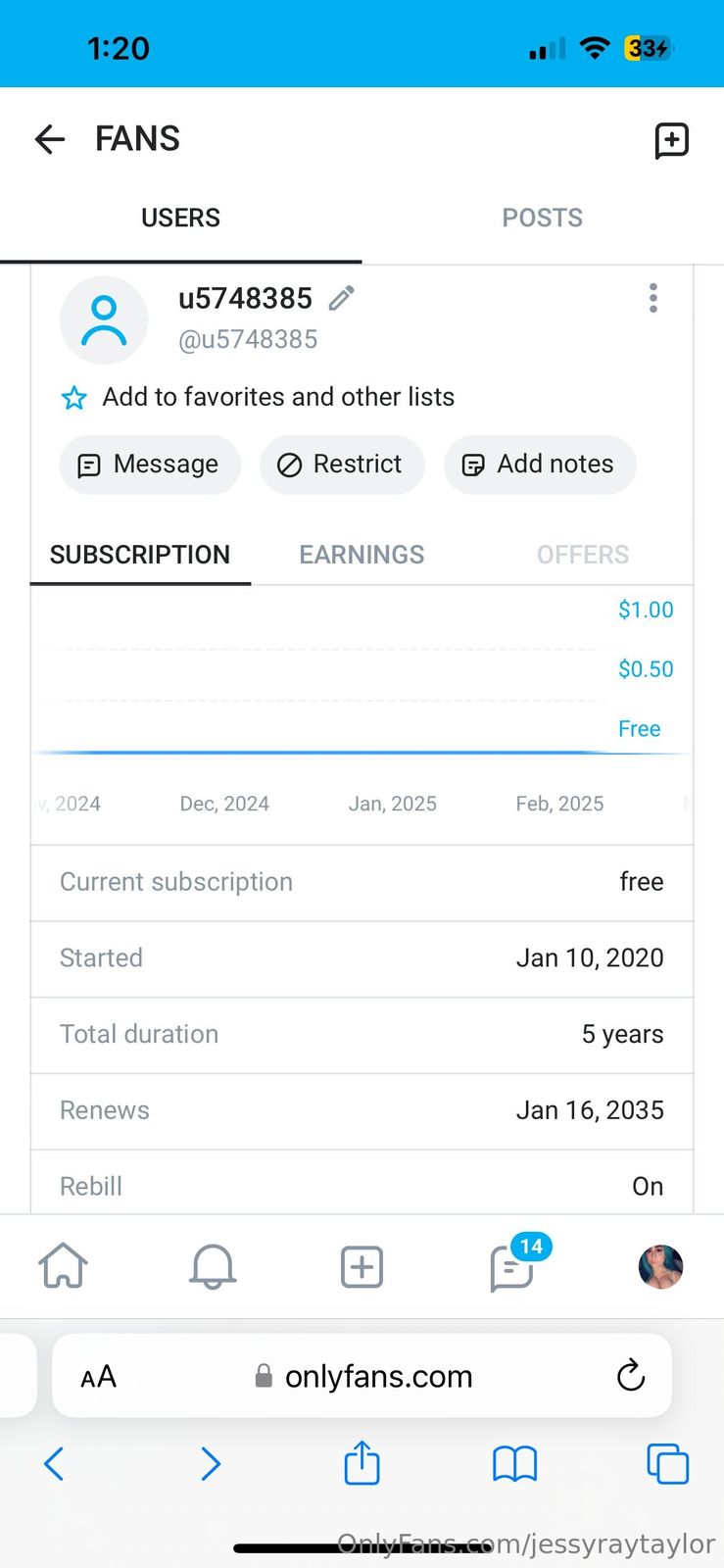Open the Safari share sheet

tap(362, 1464)
